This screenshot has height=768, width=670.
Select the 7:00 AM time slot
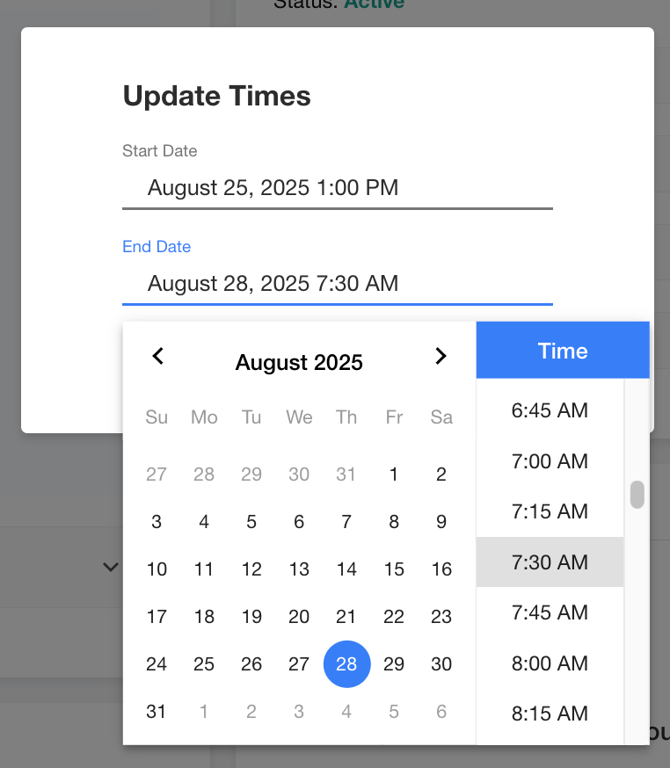click(549, 461)
